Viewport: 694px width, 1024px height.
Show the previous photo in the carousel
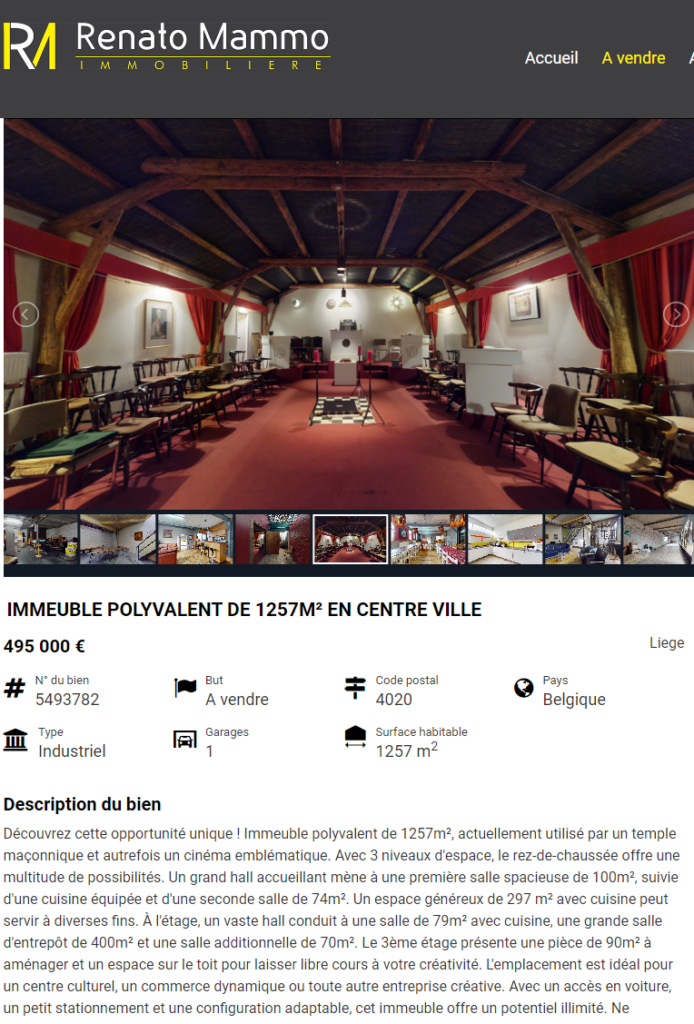click(26, 315)
